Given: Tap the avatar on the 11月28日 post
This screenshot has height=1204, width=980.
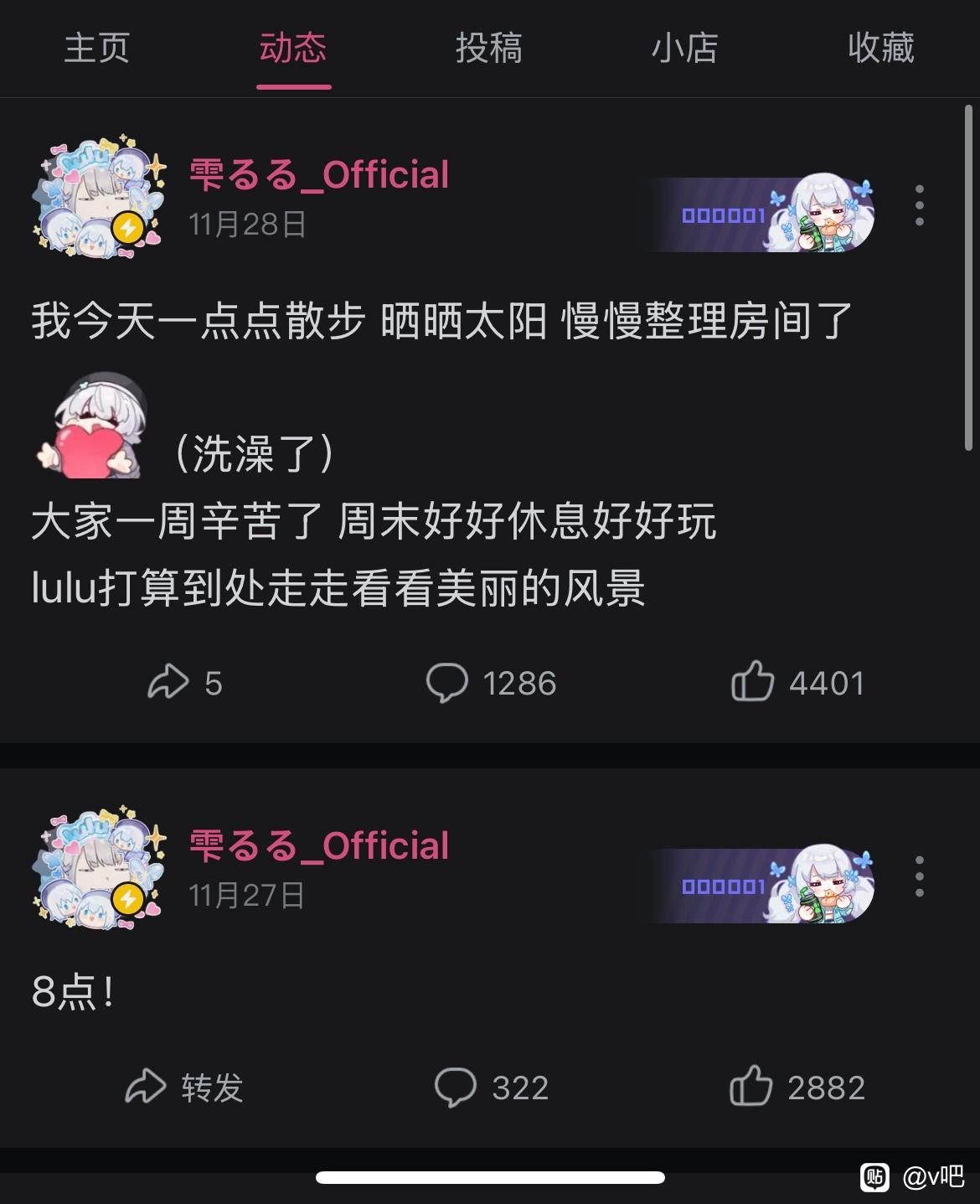Looking at the screenshot, I should click(99, 198).
